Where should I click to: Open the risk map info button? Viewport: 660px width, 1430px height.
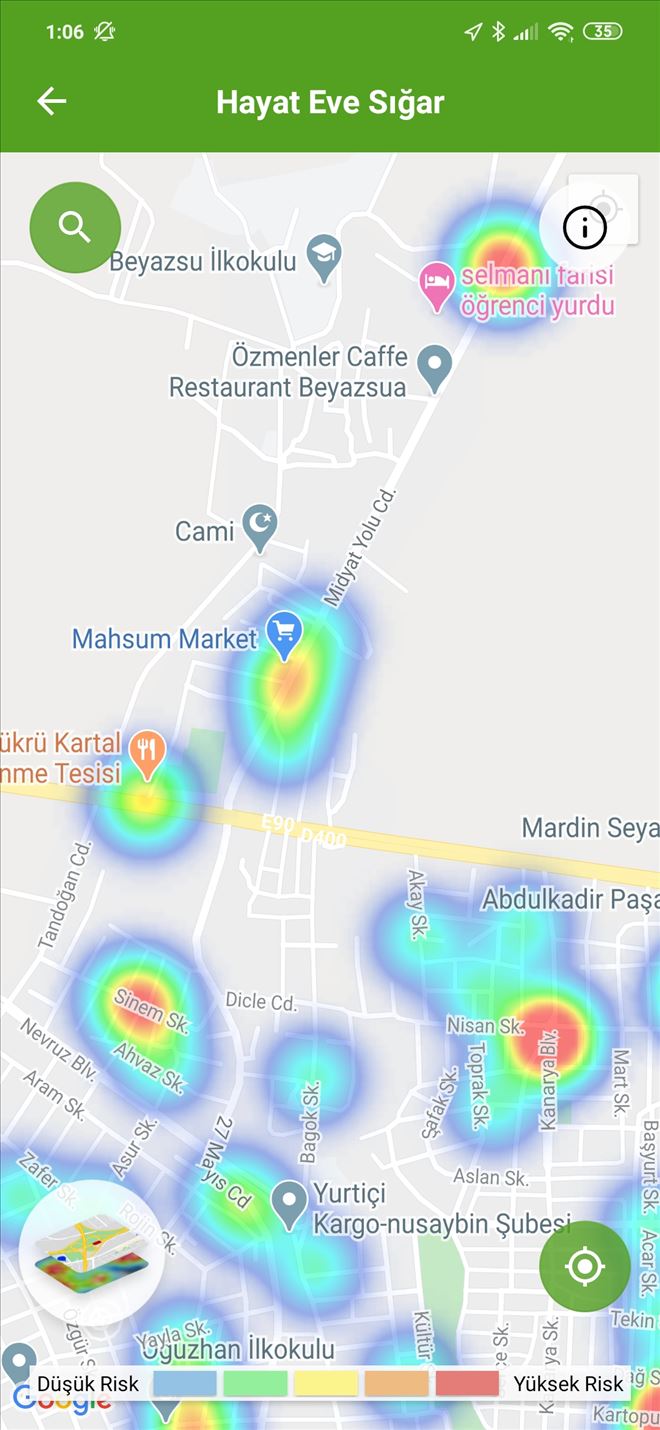click(x=584, y=228)
